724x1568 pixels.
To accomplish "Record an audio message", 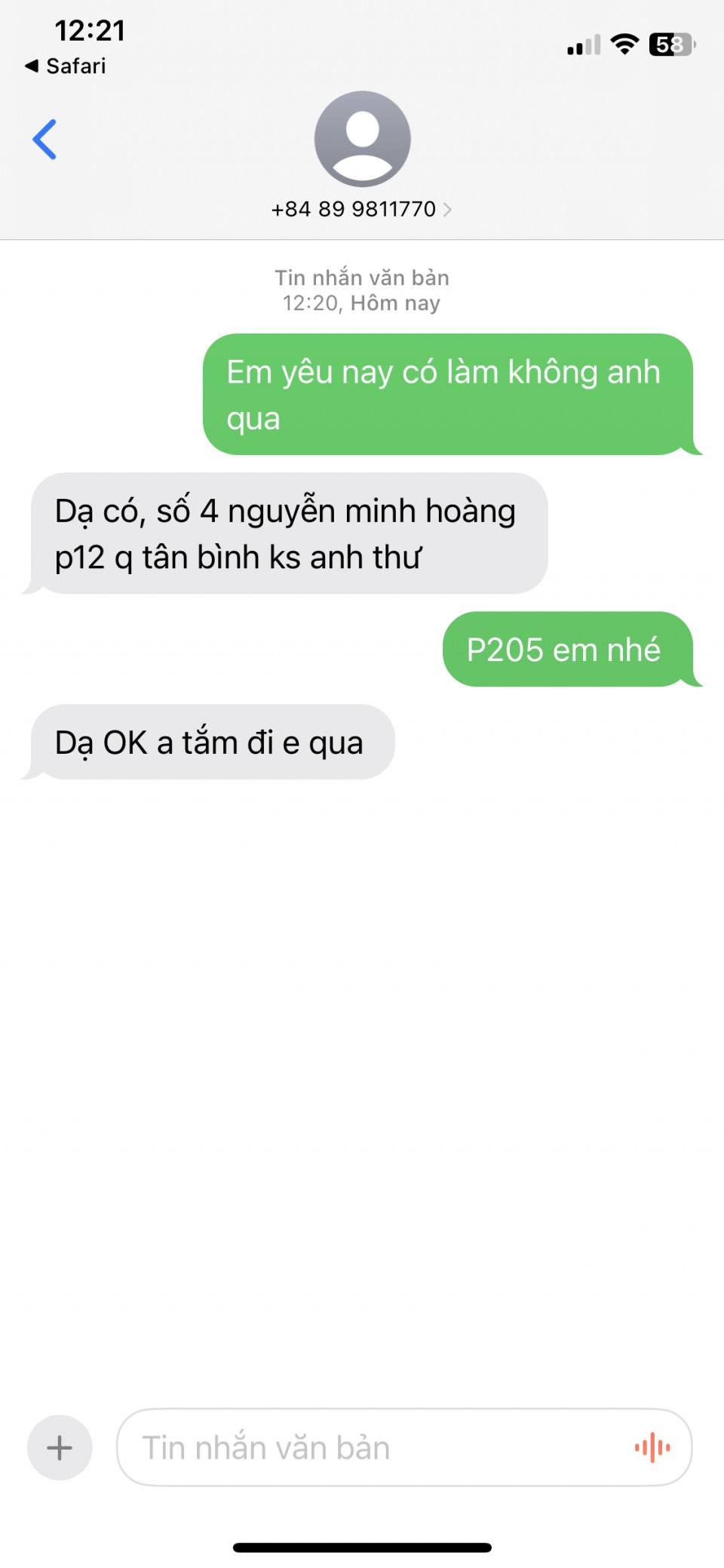I will coord(652,1447).
